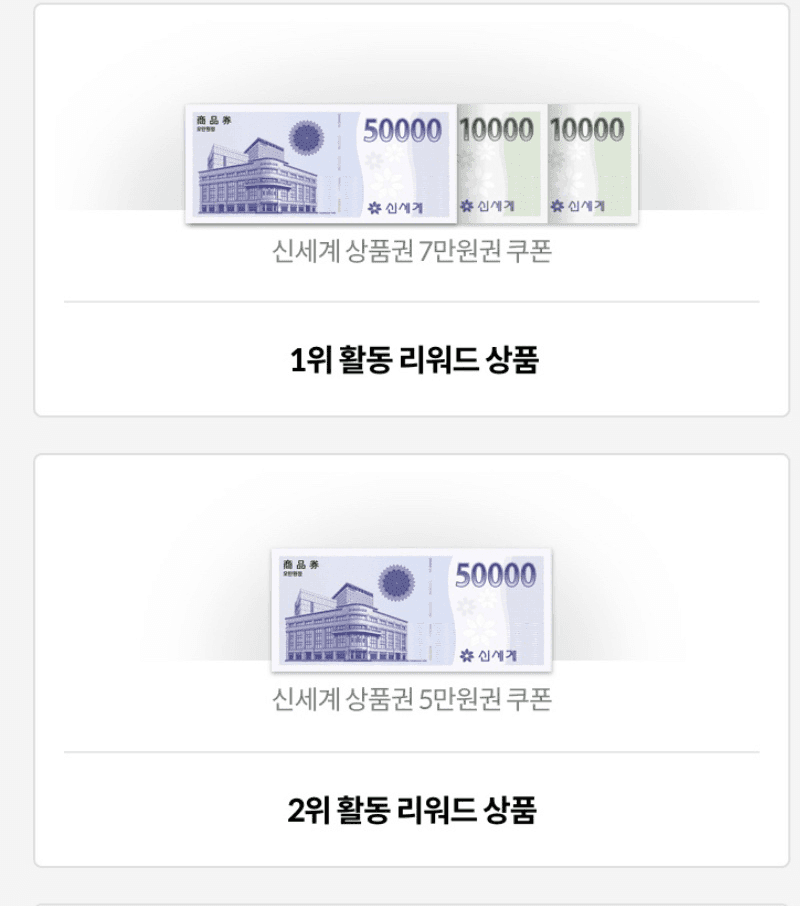This screenshot has height=906, width=800.
Task: Select the second 10000 won certificate thumbnail
Action: pos(590,165)
